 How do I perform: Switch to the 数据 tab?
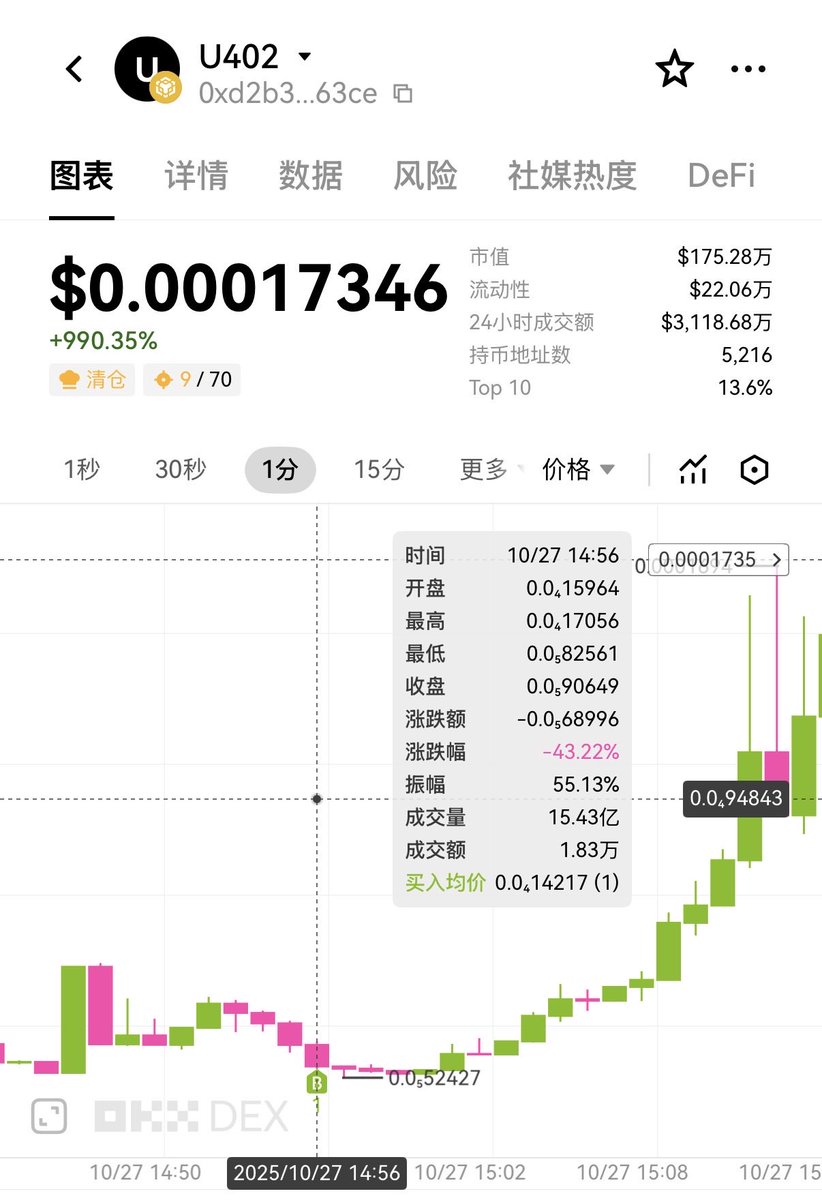click(310, 176)
